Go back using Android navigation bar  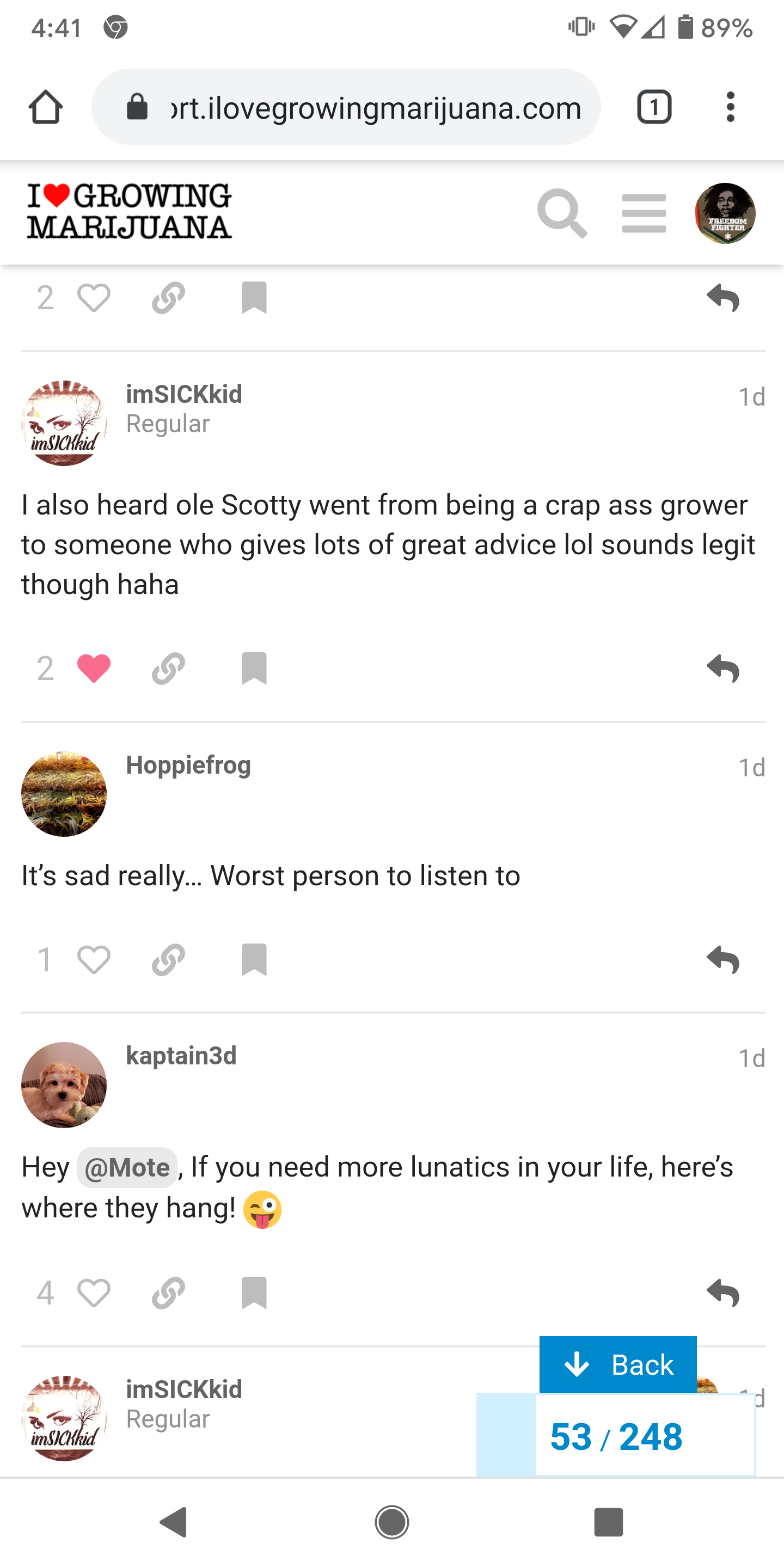pyautogui.click(x=173, y=1522)
